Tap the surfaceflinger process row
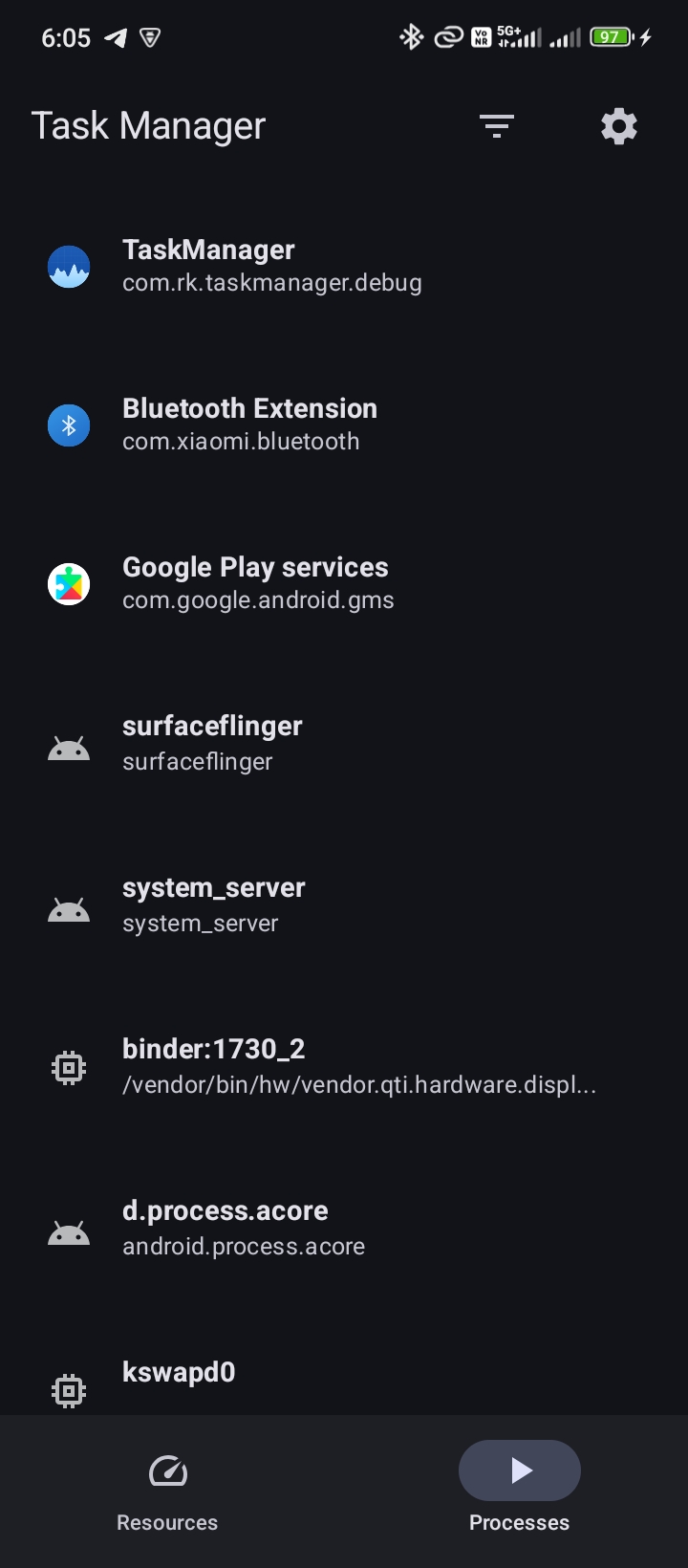This screenshot has width=688, height=1568. click(x=344, y=744)
